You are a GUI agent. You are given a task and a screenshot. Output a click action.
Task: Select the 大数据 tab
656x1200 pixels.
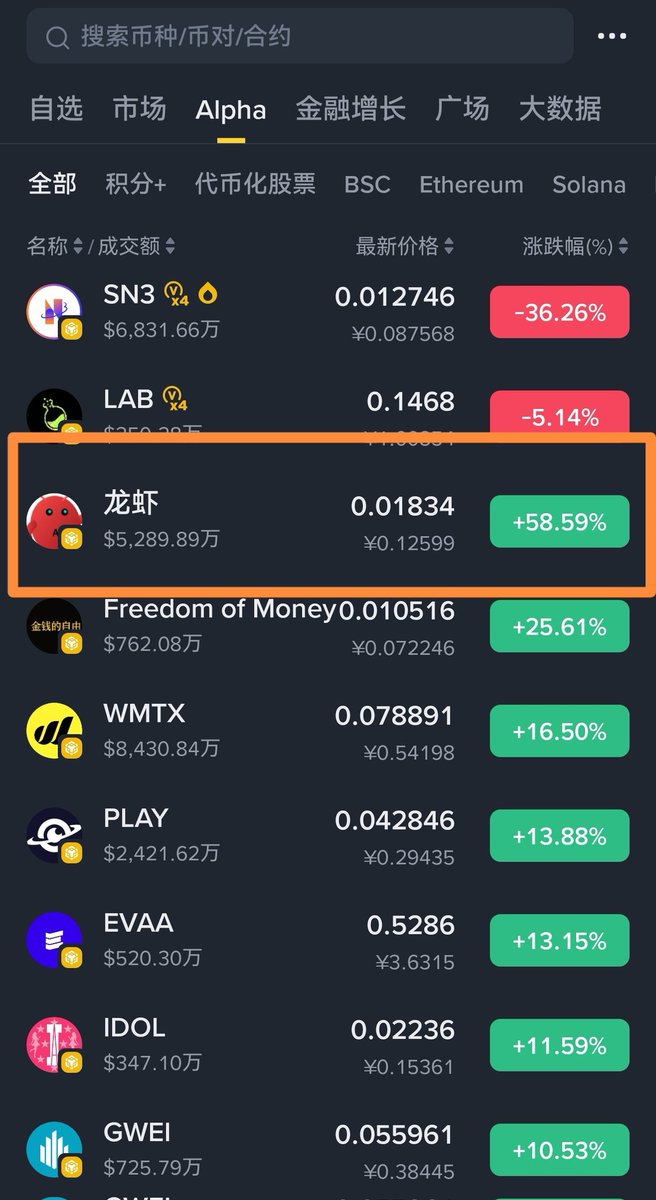560,109
